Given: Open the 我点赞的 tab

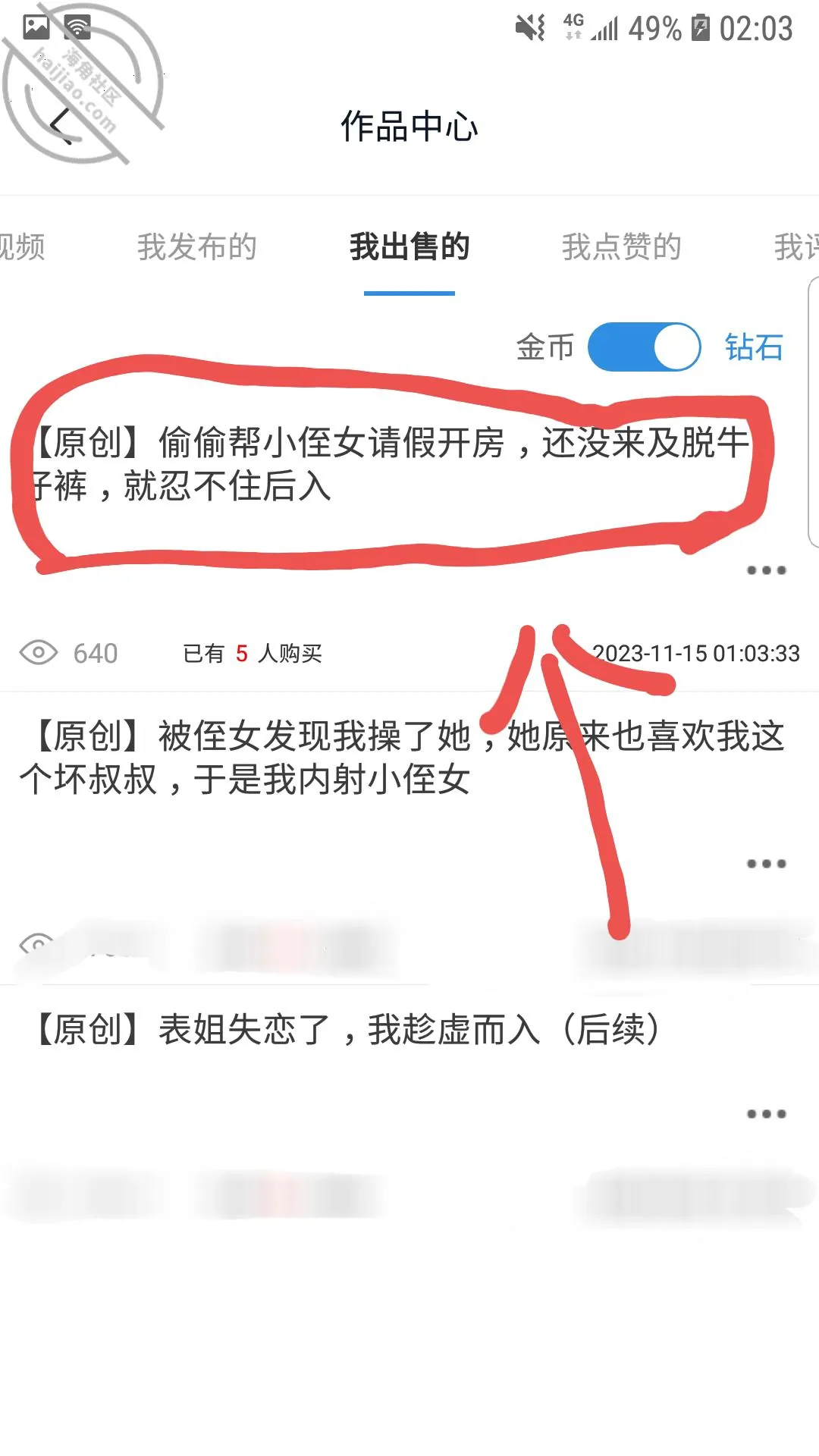Looking at the screenshot, I should (x=622, y=247).
